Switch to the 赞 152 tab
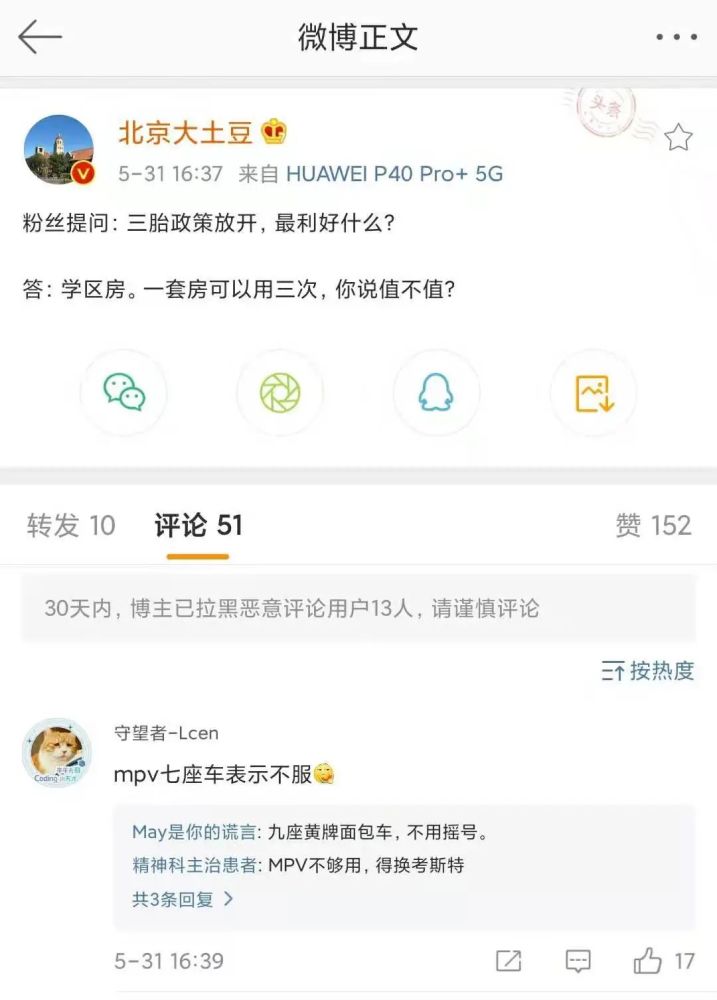The width and height of the screenshot is (717, 1000). [x=653, y=525]
